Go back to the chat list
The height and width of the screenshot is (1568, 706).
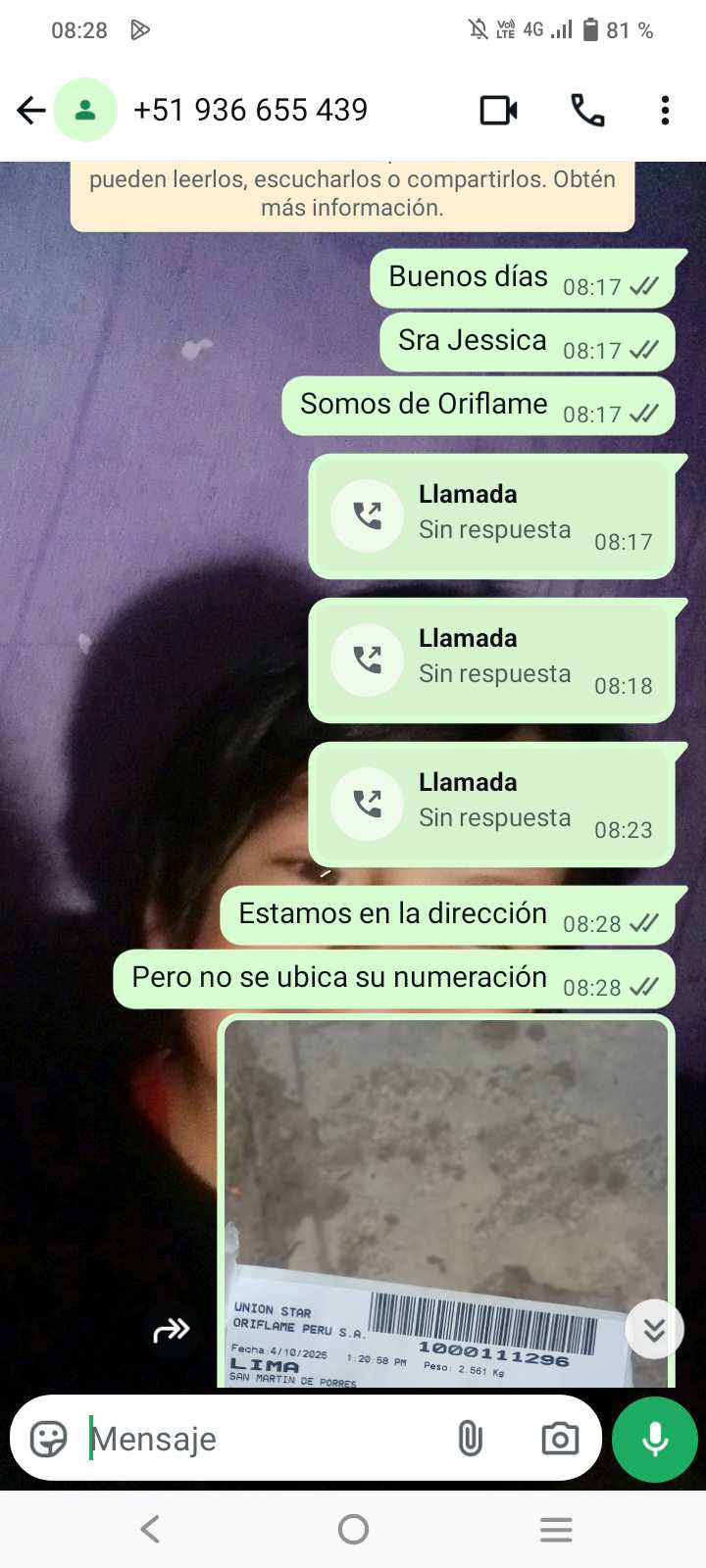pyautogui.click(x=31, y=111)
